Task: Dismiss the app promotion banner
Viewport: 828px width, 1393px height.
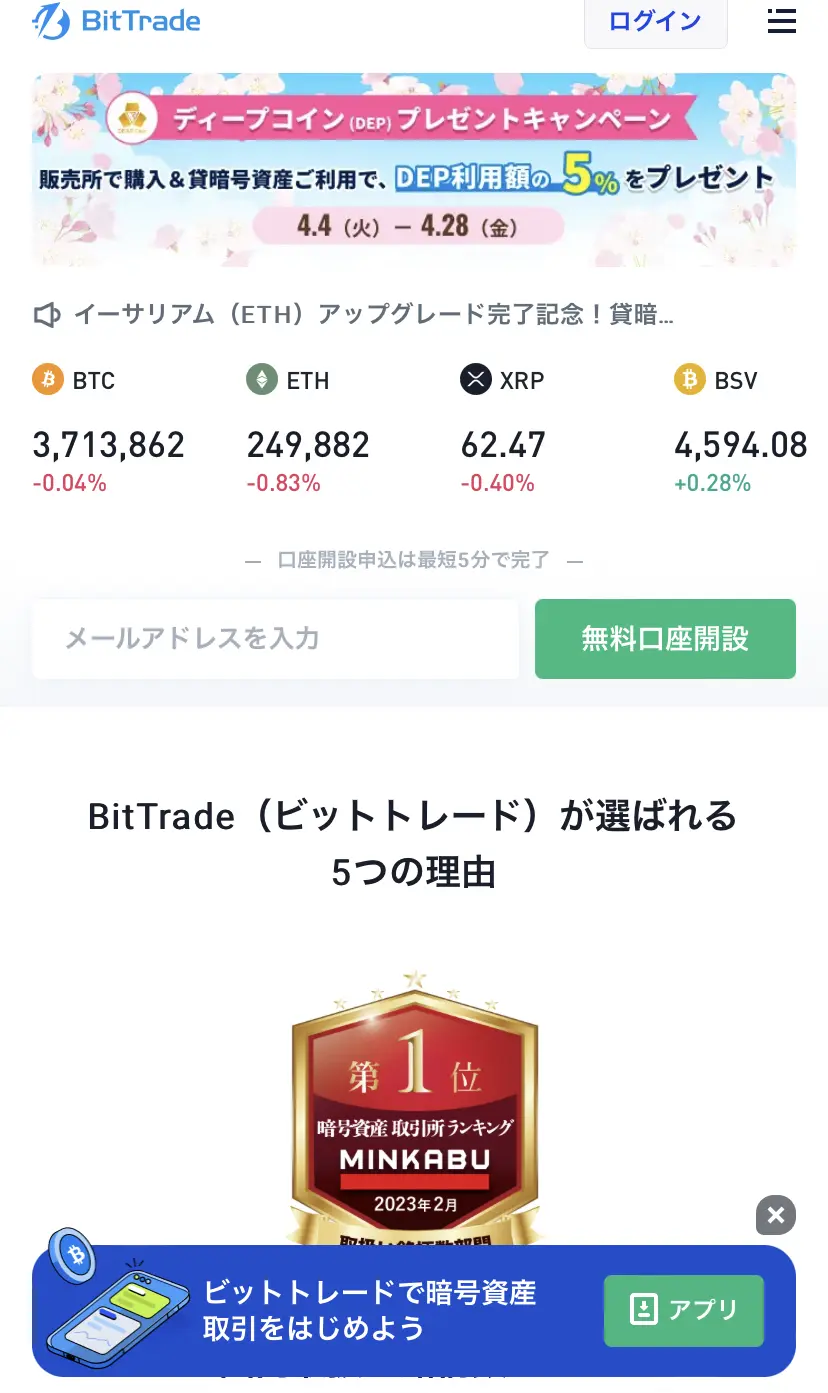Action: tap(774, 1215)
